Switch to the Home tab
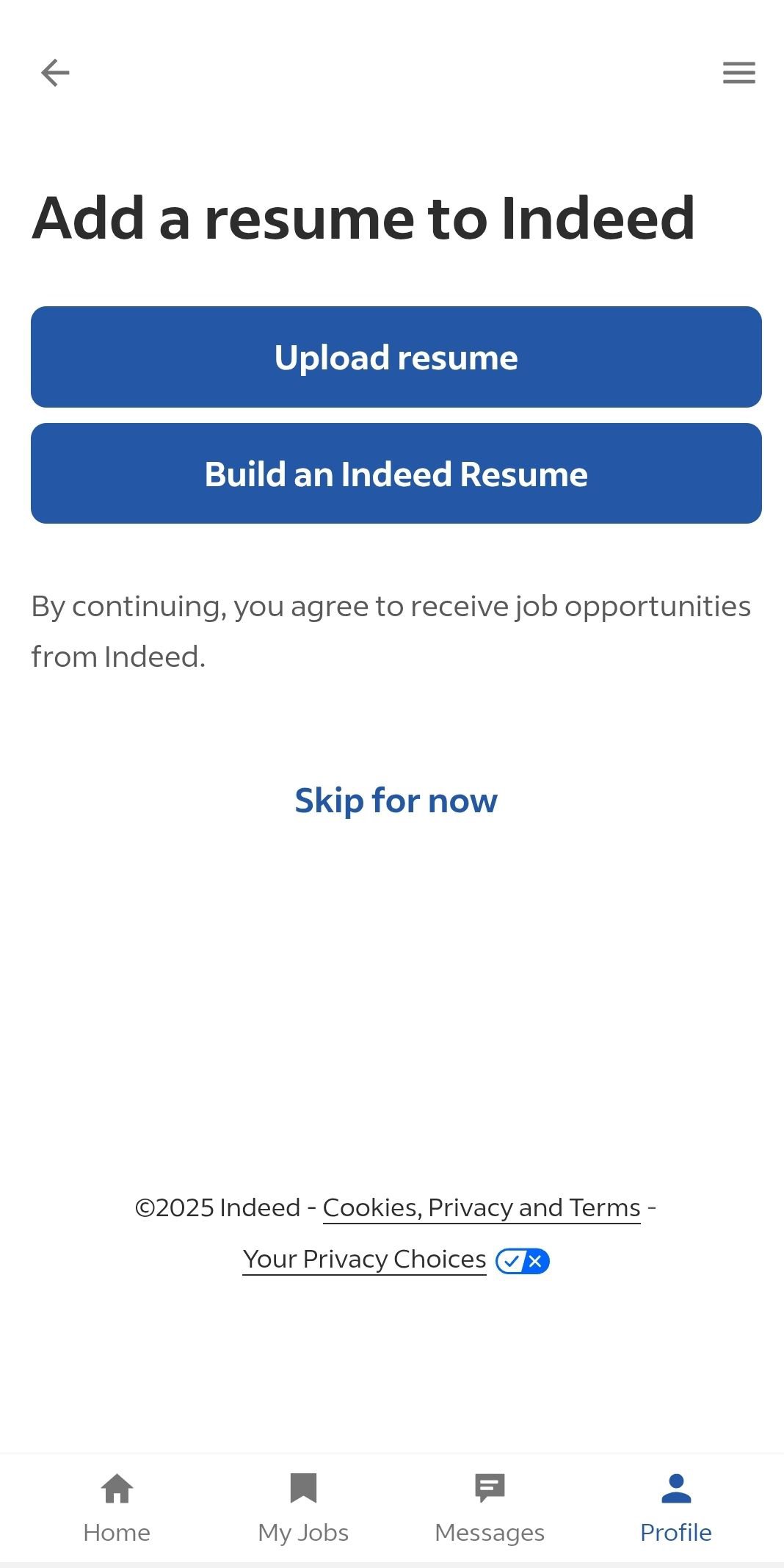The image size is (784, 1568). [x=116, y=1506]
